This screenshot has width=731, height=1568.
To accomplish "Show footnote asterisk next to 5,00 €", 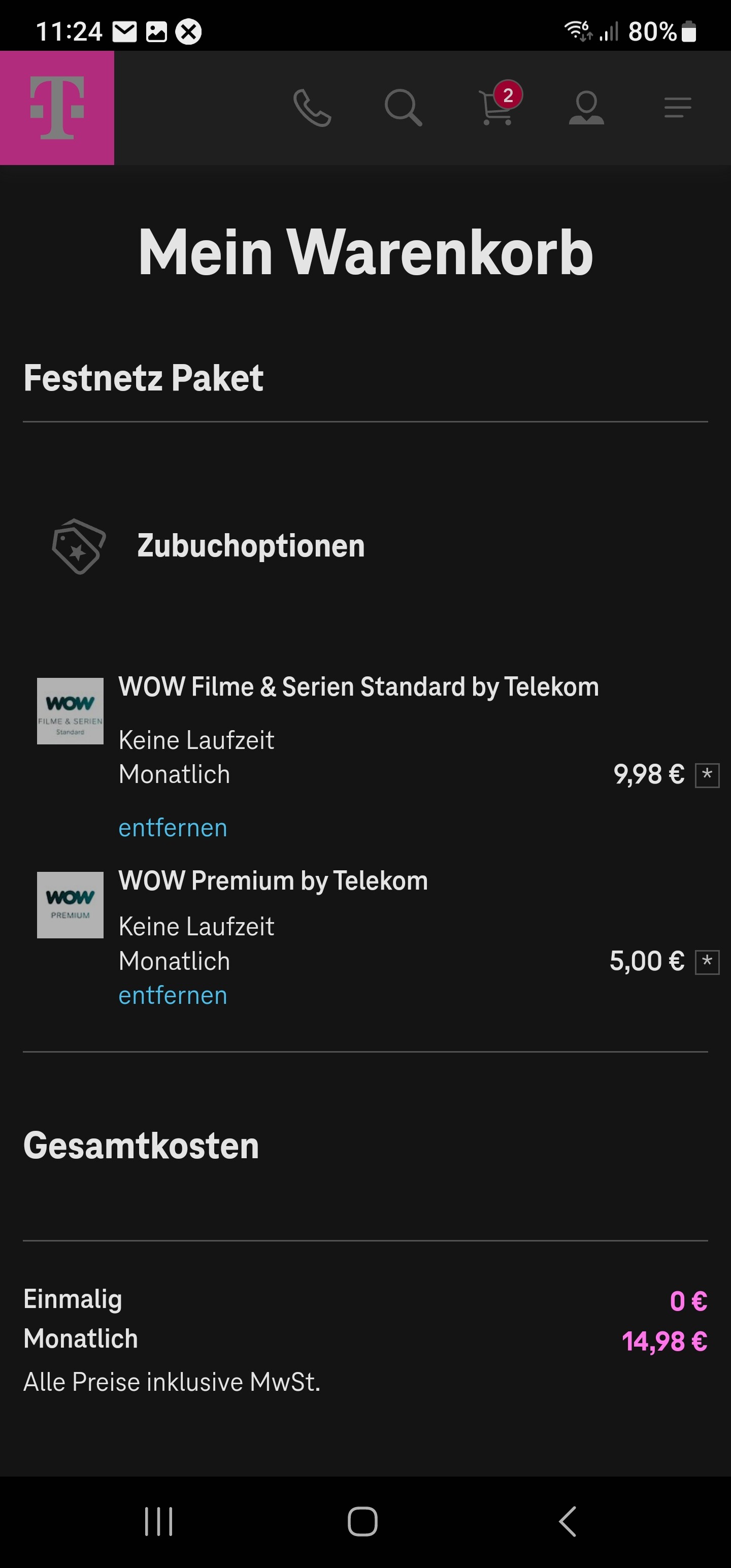I will pos(707,962).
